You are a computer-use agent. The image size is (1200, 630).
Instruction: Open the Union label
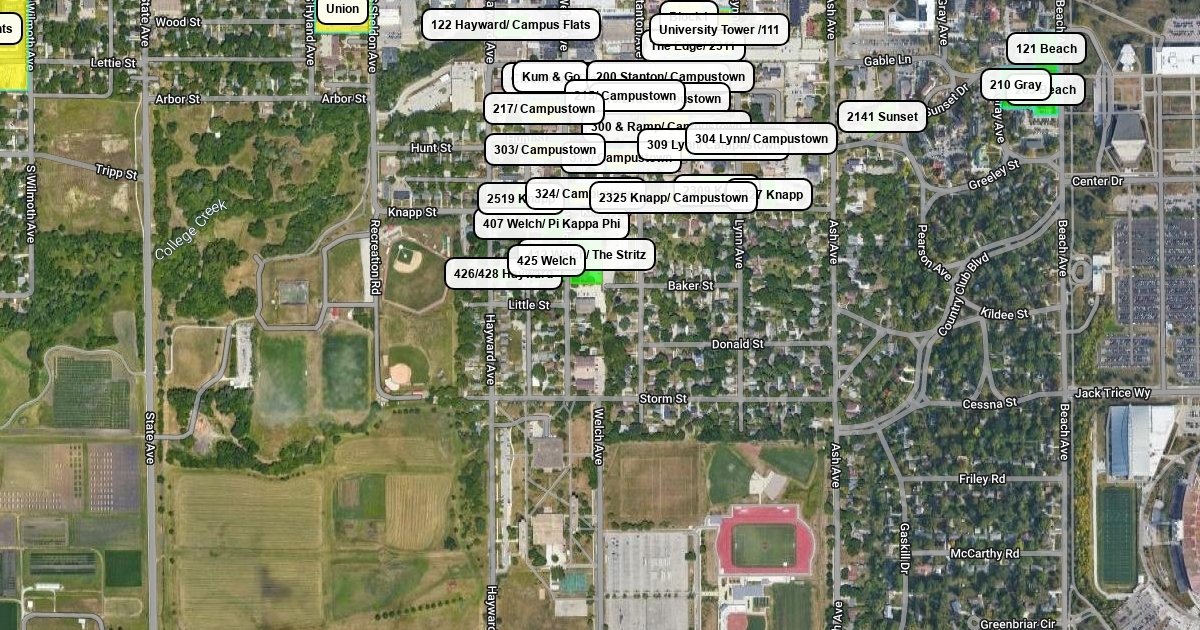tap(342, 9)
